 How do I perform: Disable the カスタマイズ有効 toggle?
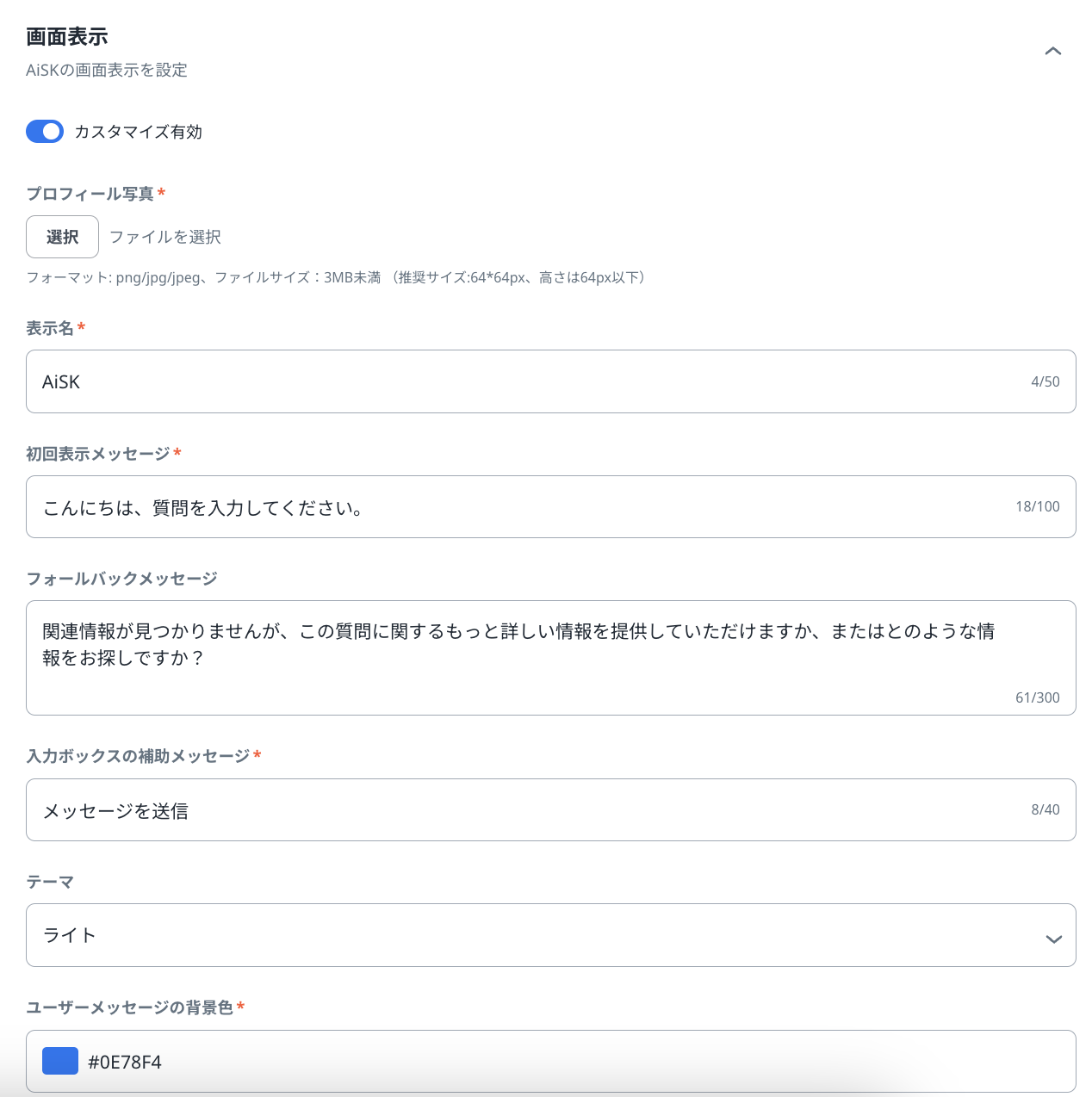pyautogui.click(x=45, y=131)
